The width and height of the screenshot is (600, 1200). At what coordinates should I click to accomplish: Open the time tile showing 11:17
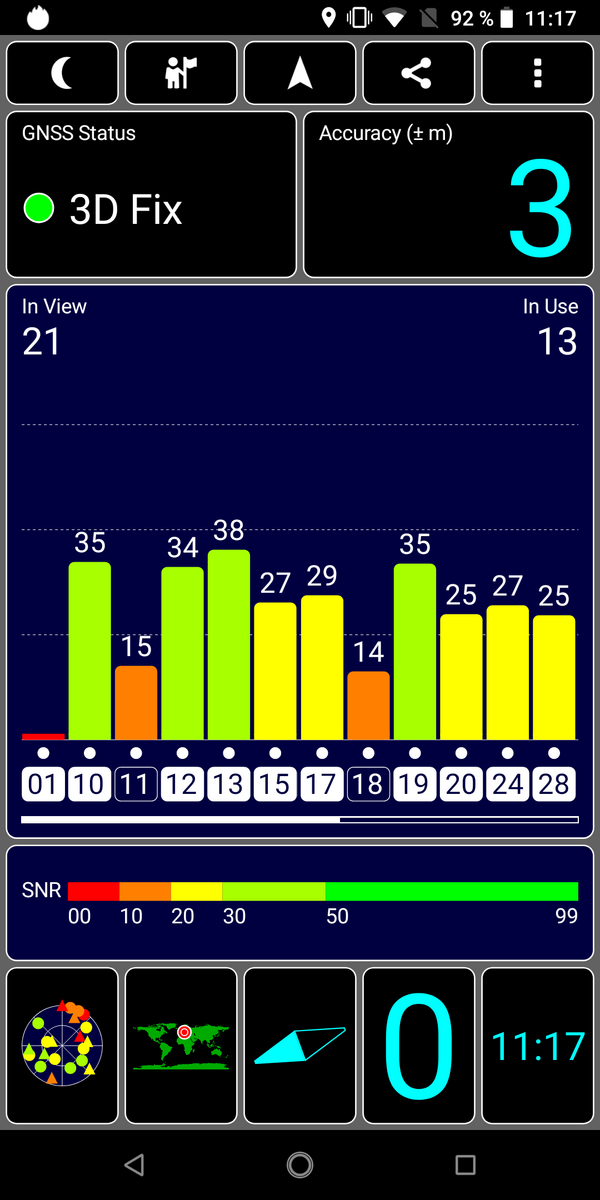tap(537, 1046)
